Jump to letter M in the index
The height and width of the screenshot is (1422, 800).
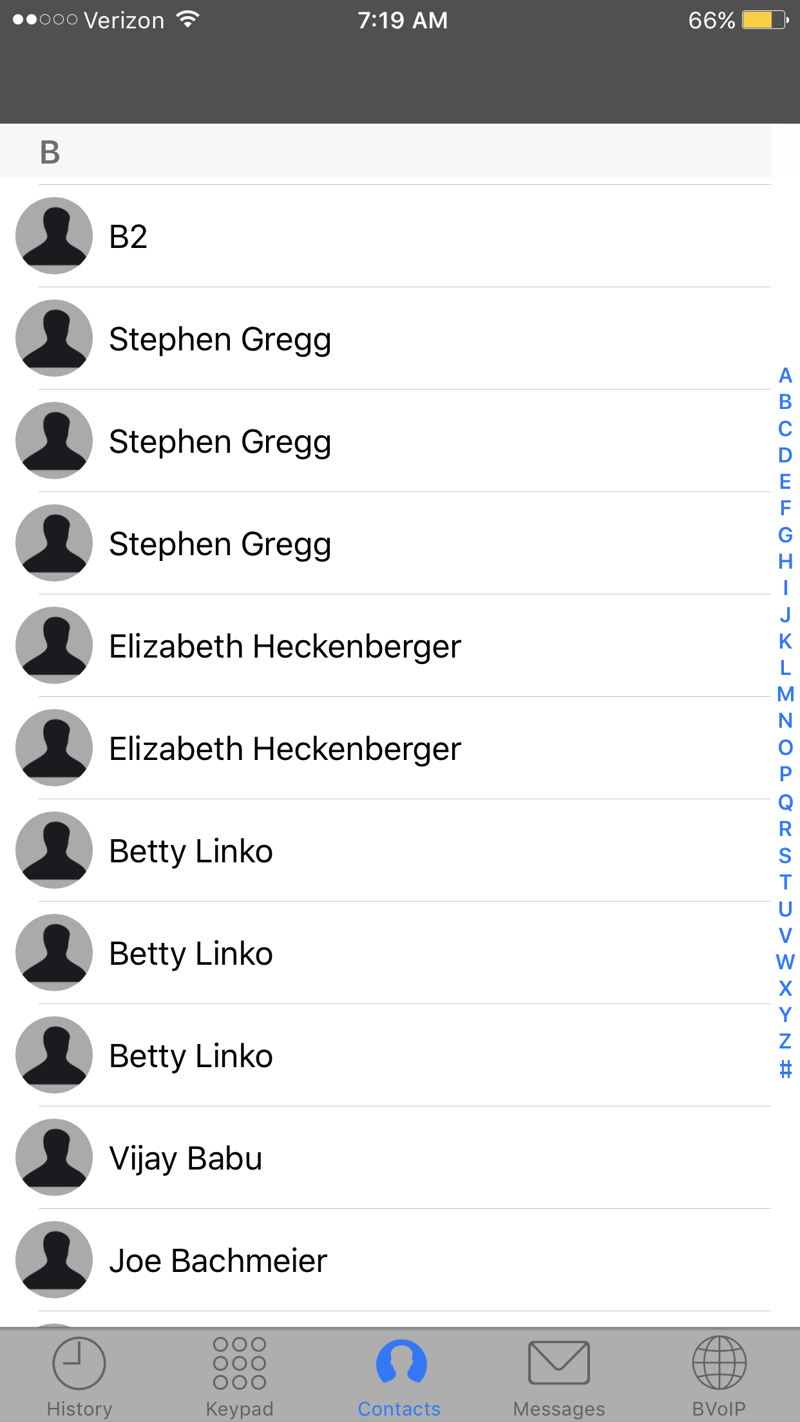tap(785, 694)
